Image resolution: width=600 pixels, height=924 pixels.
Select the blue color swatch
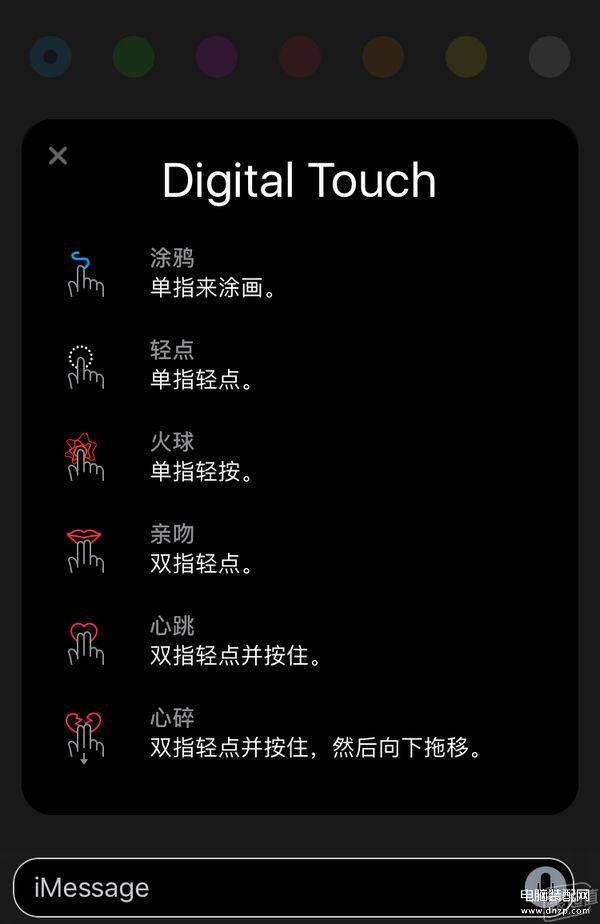pos(50,57)
